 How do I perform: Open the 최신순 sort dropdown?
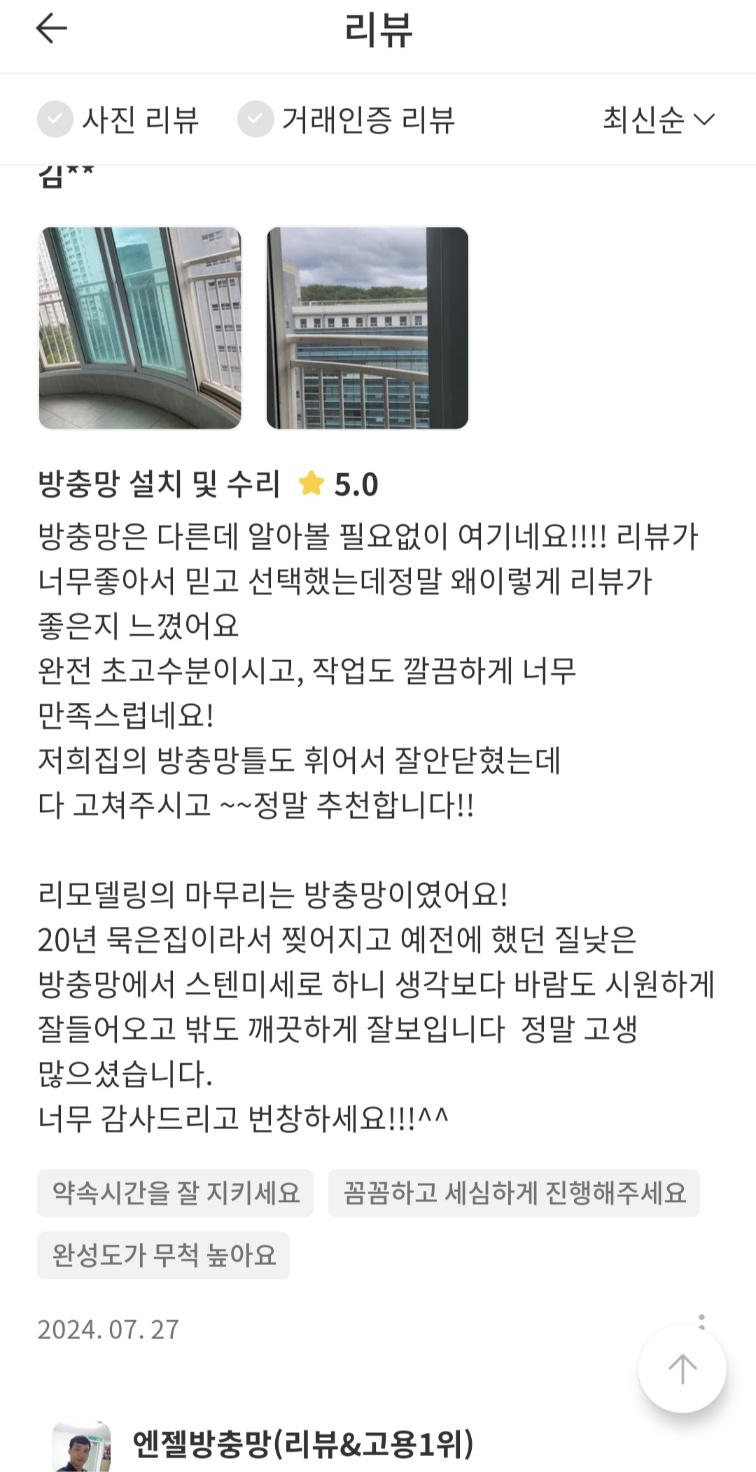click(x=659, y=120)
